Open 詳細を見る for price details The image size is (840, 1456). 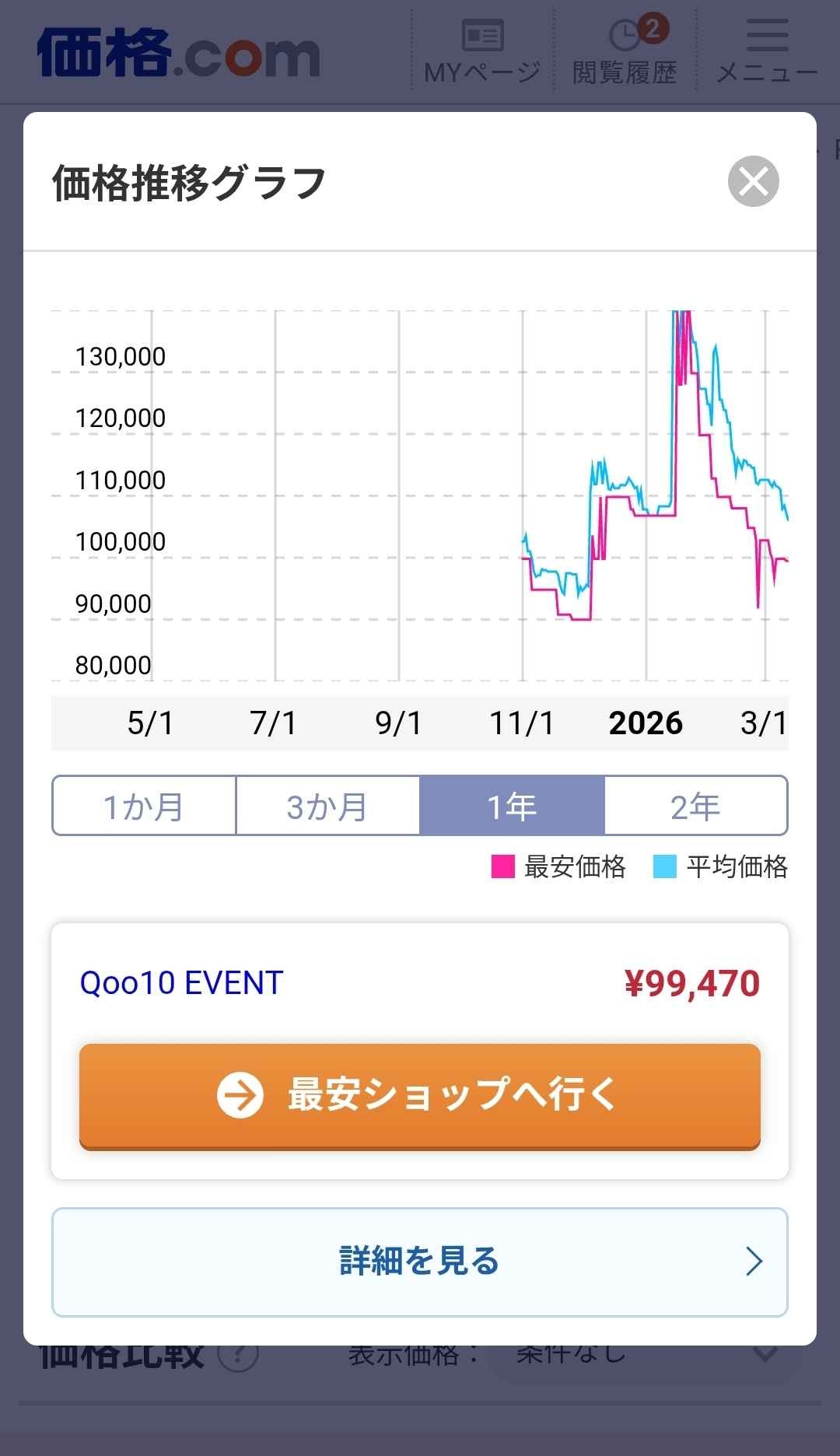pyautogui.click(x=420, y=1262)
